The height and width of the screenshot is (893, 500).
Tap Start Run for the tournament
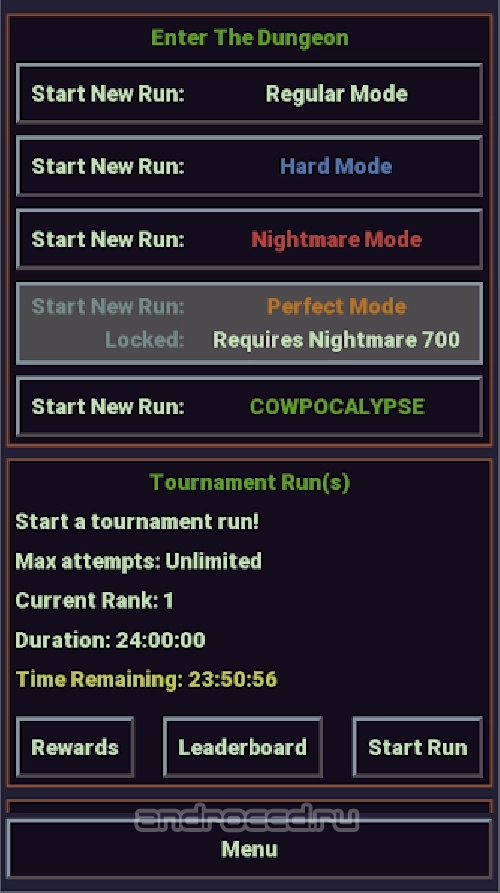click(x=417, y=747)
